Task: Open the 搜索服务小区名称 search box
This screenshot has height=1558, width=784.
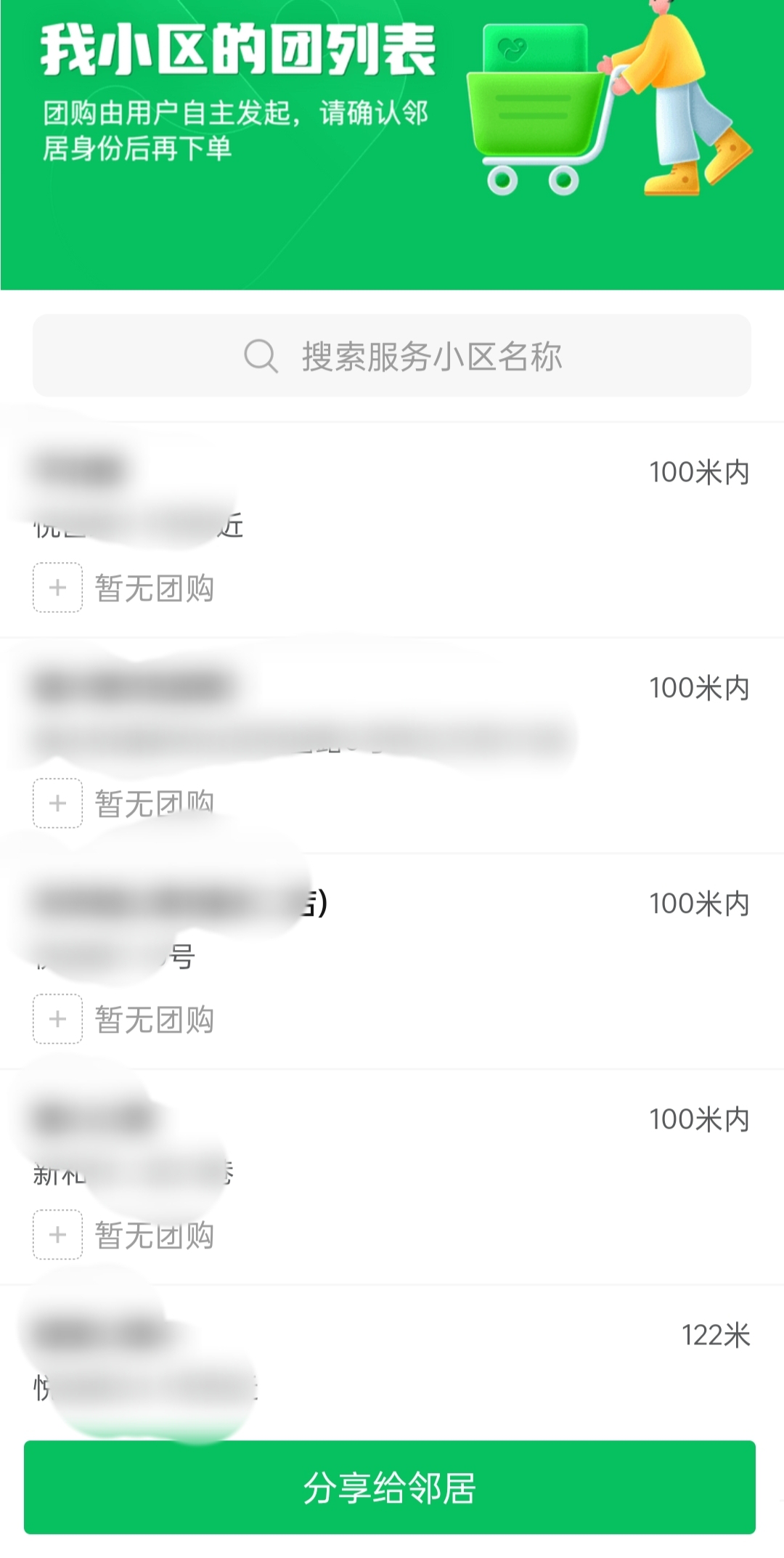Action: [x=392, y=356]
